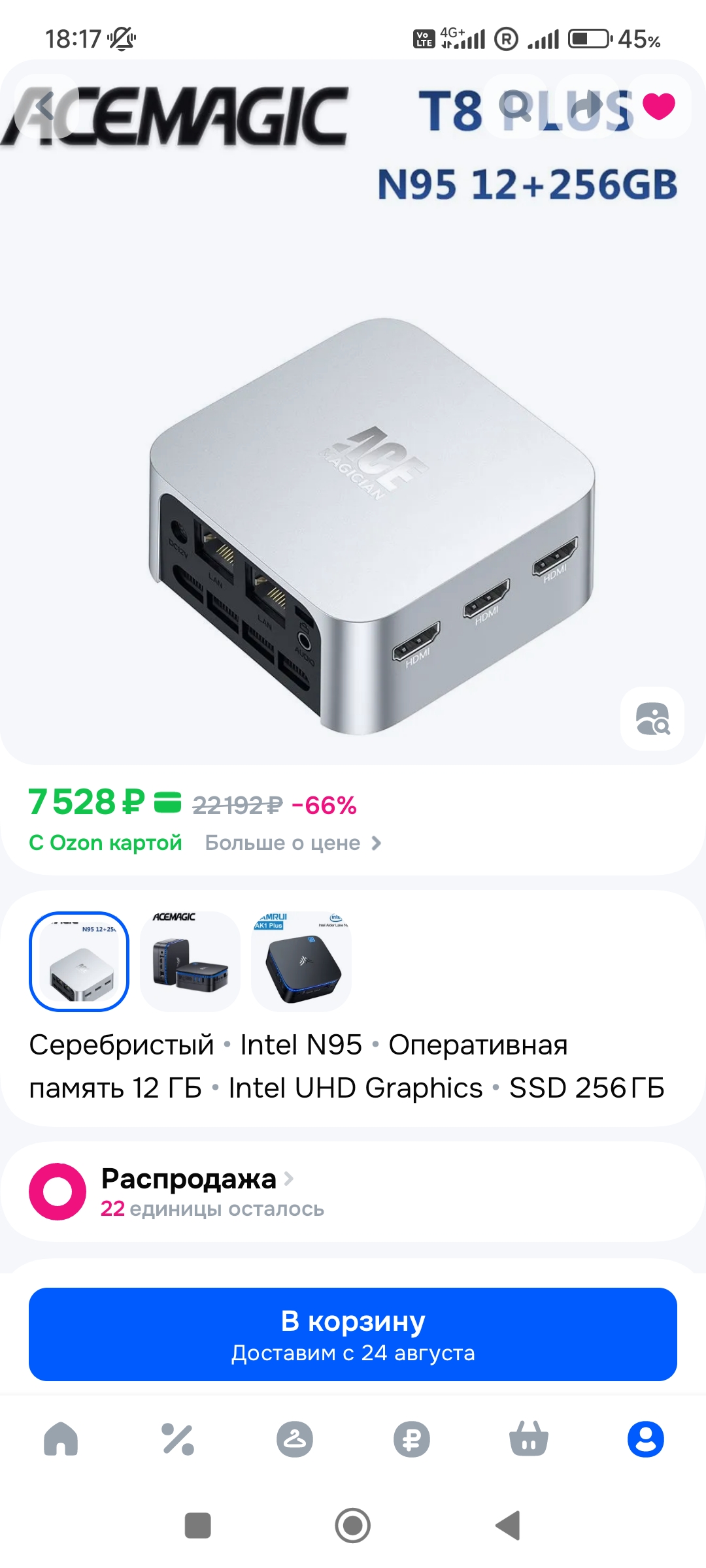Find similar products by image
706x1568 pixels.
(652, 719)
